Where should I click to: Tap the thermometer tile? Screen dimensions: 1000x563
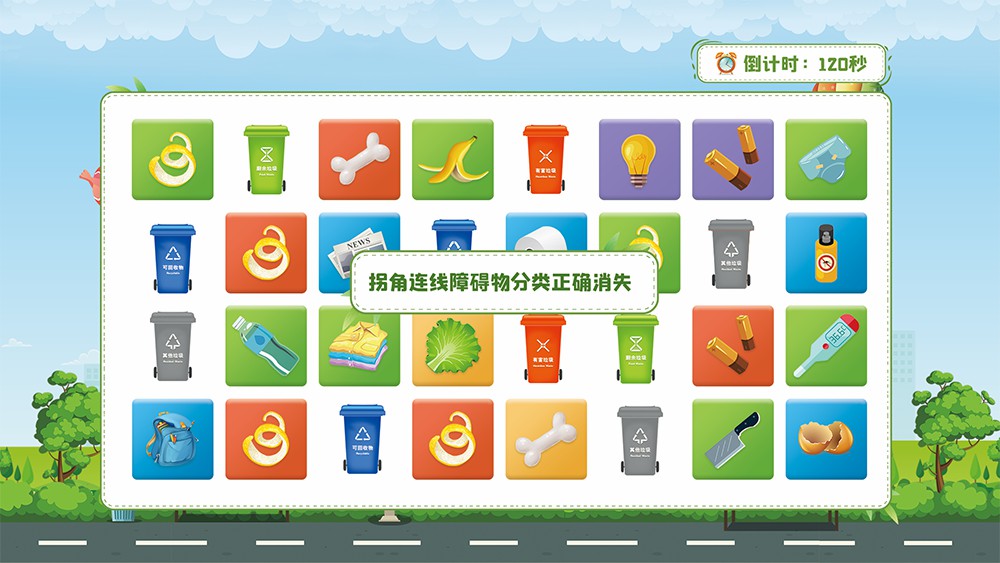coord(825,346)
